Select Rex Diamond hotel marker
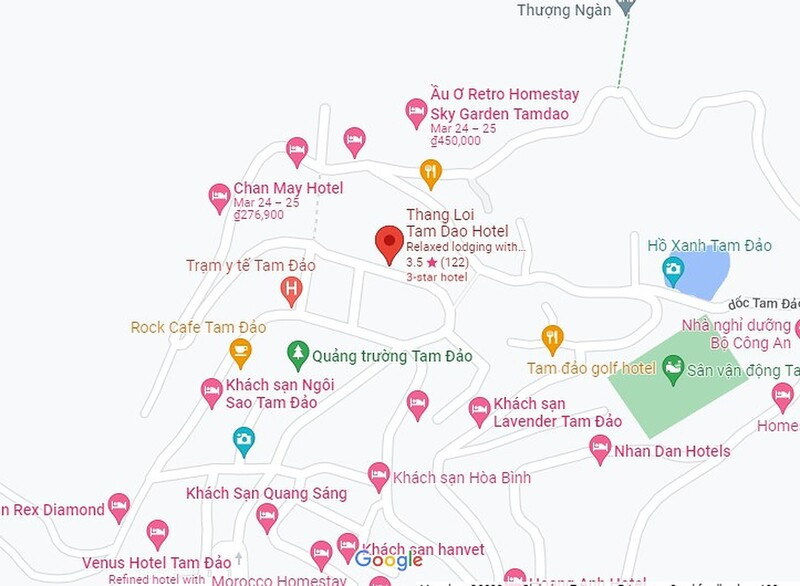This screenshot has height=586, width=800. click(x=118, y=507)
